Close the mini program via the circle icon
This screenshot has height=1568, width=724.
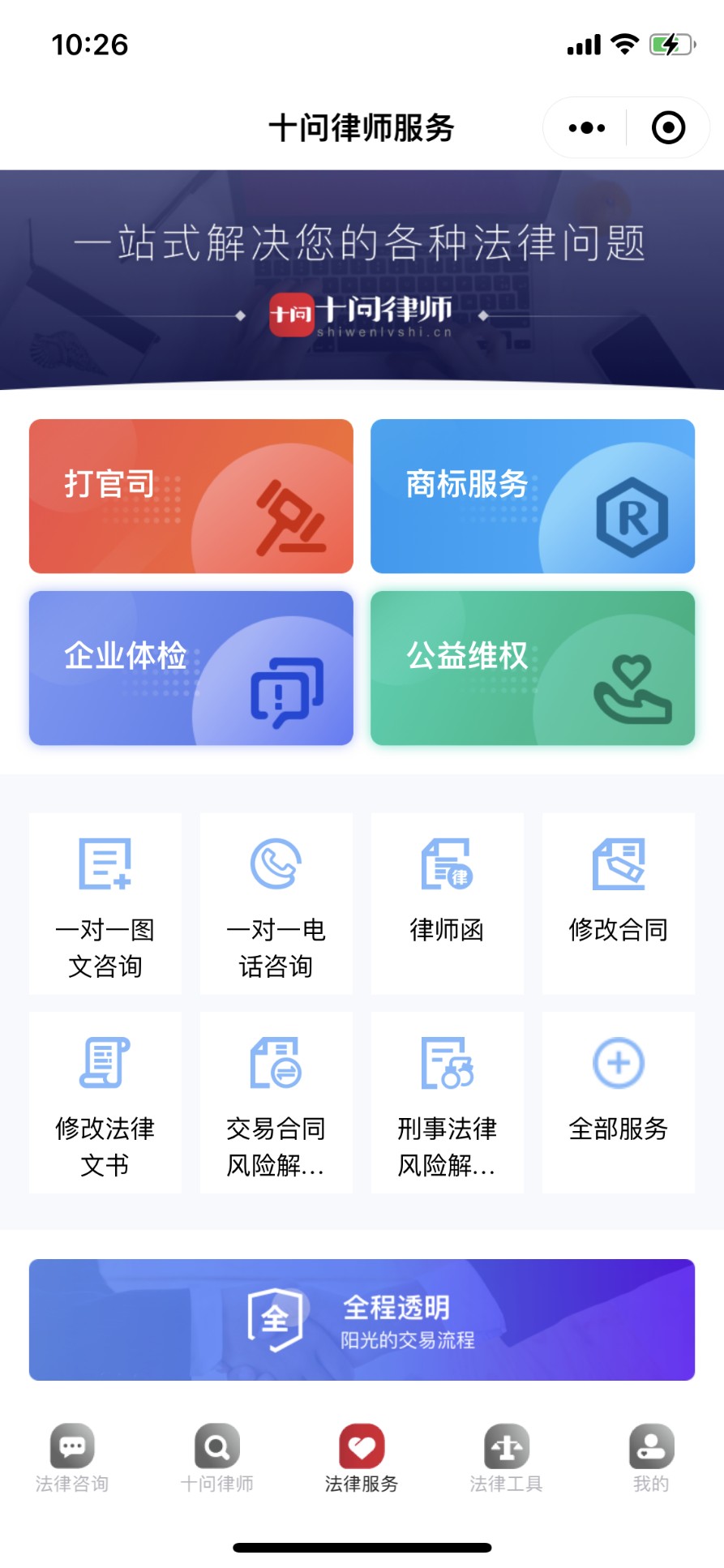click(x=669, y=128)
